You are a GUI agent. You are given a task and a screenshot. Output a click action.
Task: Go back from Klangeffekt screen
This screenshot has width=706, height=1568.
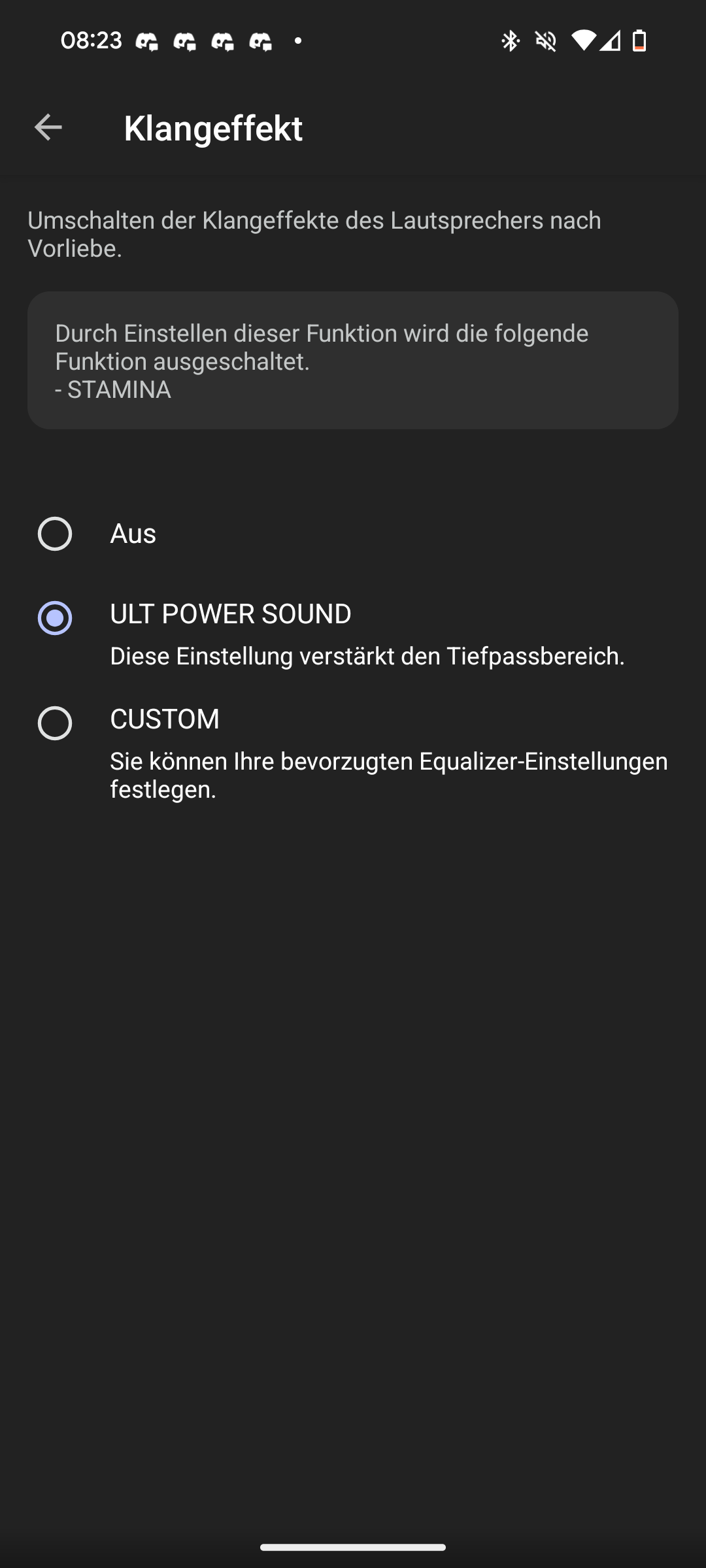pyautogui.click(x=48, y=127)
